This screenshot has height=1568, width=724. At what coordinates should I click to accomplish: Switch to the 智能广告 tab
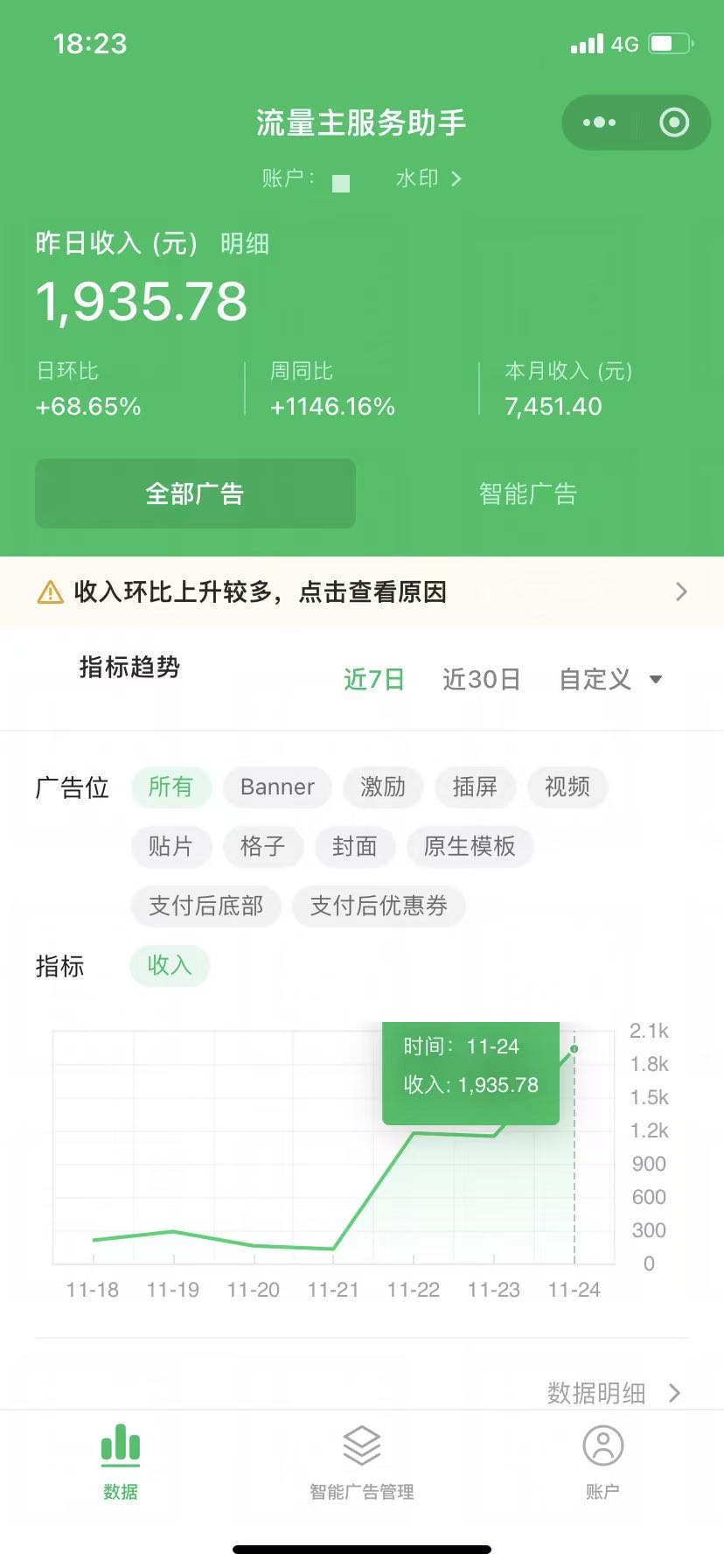pos(528,493)
